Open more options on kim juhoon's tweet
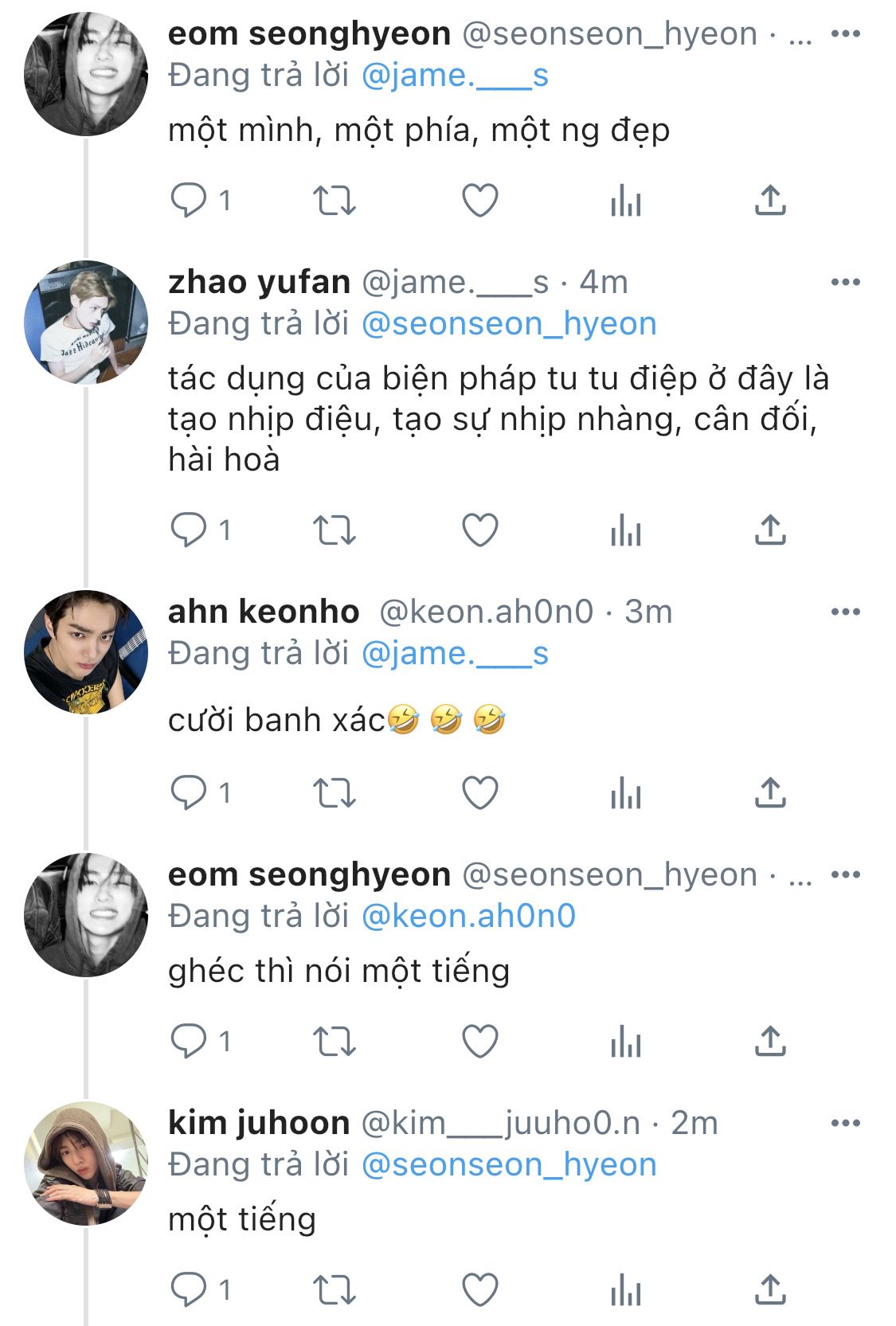Viewport: 896px width, 1326px height. coord(845,1123)
